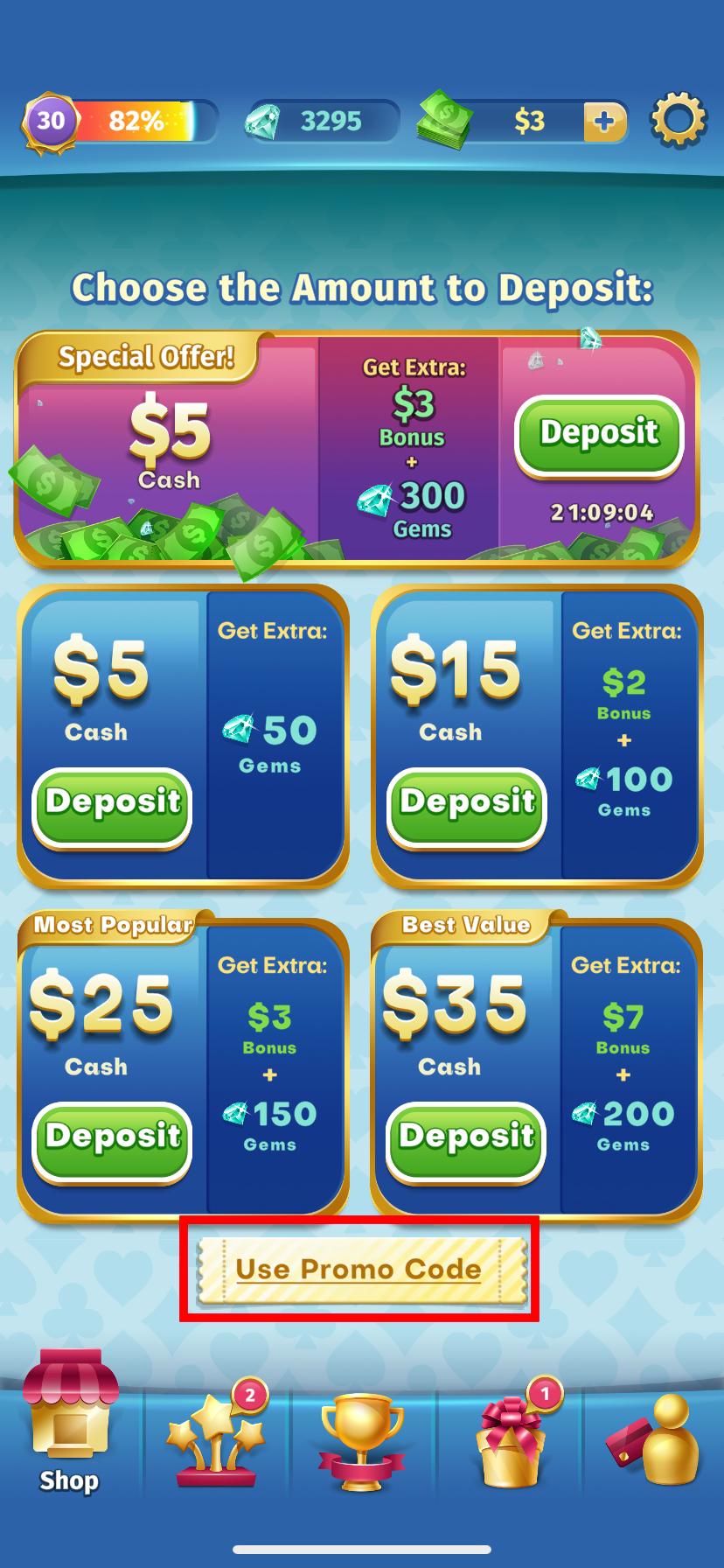Tap the plus button to add cash
Image resolution: width=724 pixels, height=1568 pixels.
tap(605, 122)
